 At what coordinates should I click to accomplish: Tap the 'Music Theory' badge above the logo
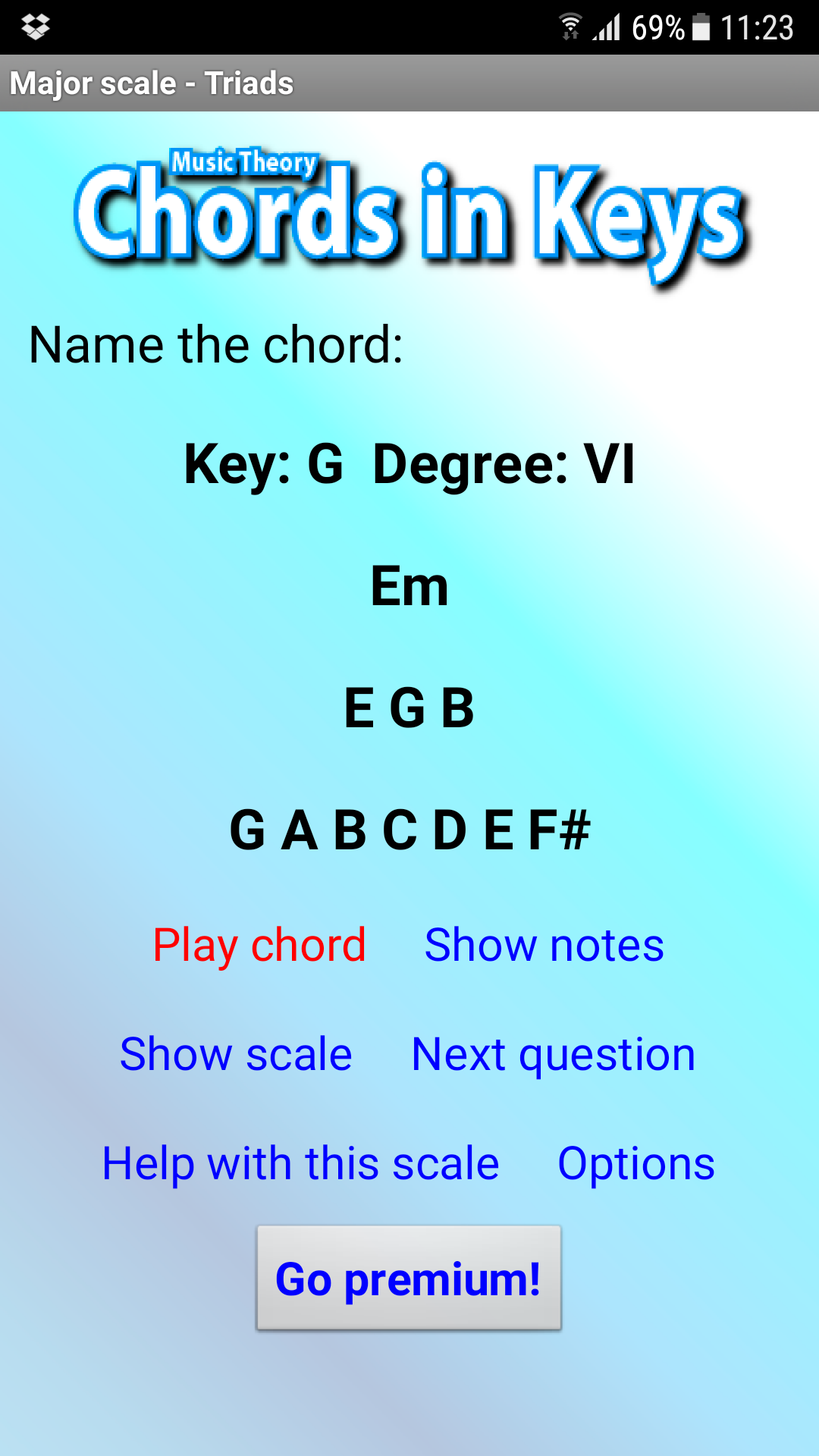(243, 162)
